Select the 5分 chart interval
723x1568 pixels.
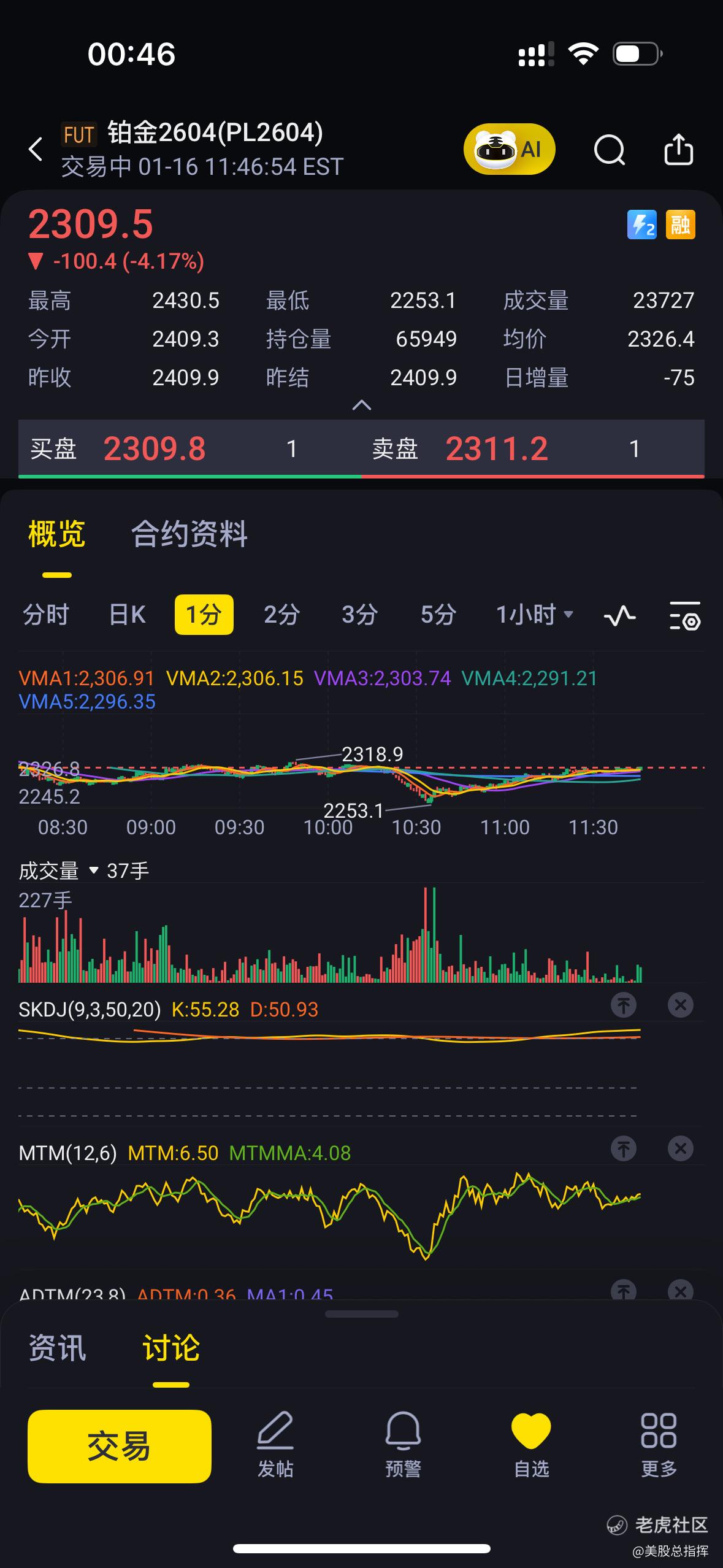coord(438,614)
